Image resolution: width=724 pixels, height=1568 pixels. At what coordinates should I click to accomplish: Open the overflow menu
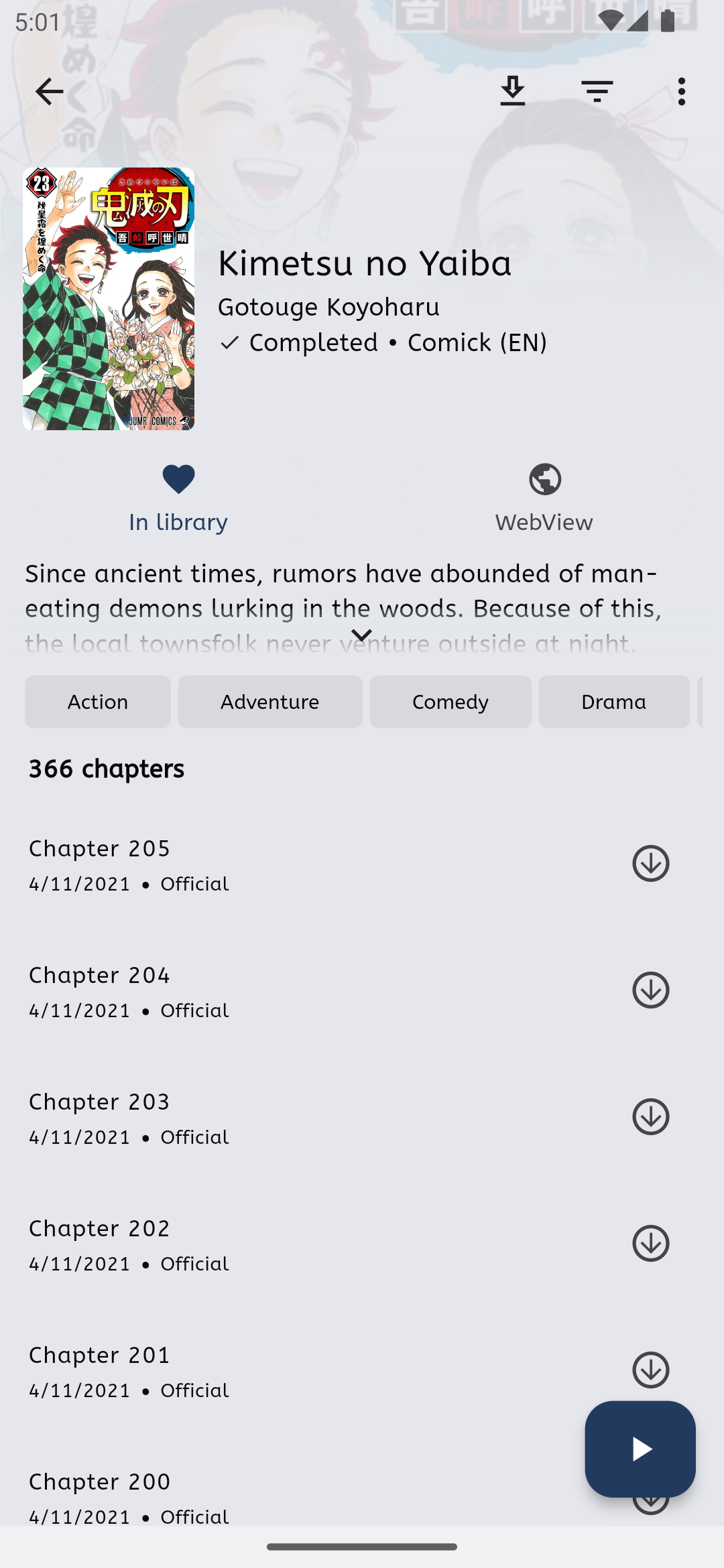tap(681, 91)
